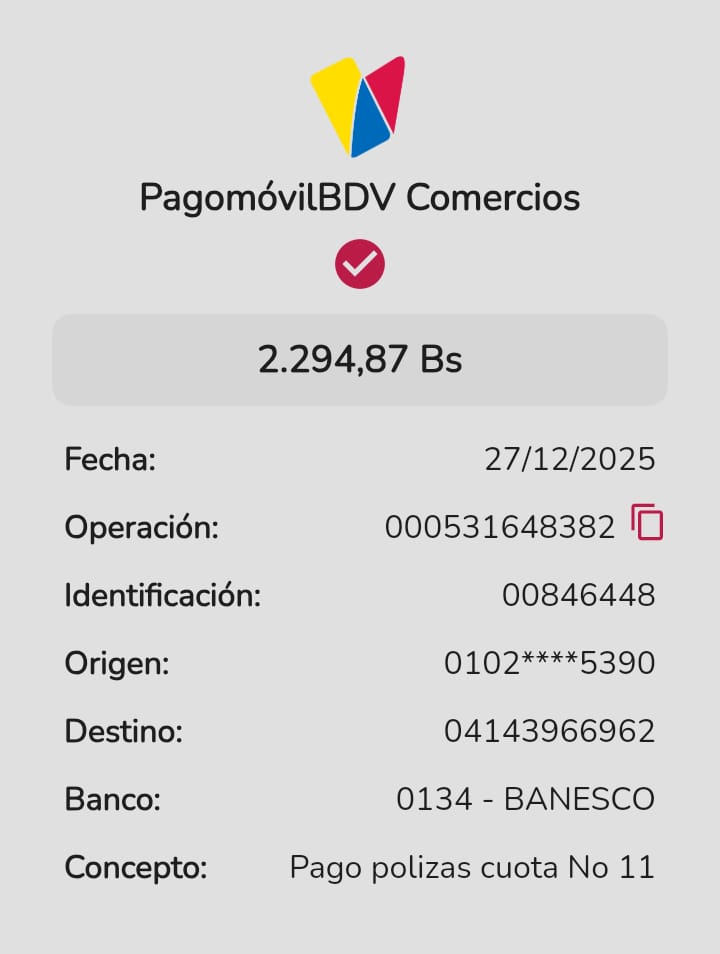Copy the operation number 000531648382
The width and height of the screenshot is (720, 954).
[x=647, y=523]
